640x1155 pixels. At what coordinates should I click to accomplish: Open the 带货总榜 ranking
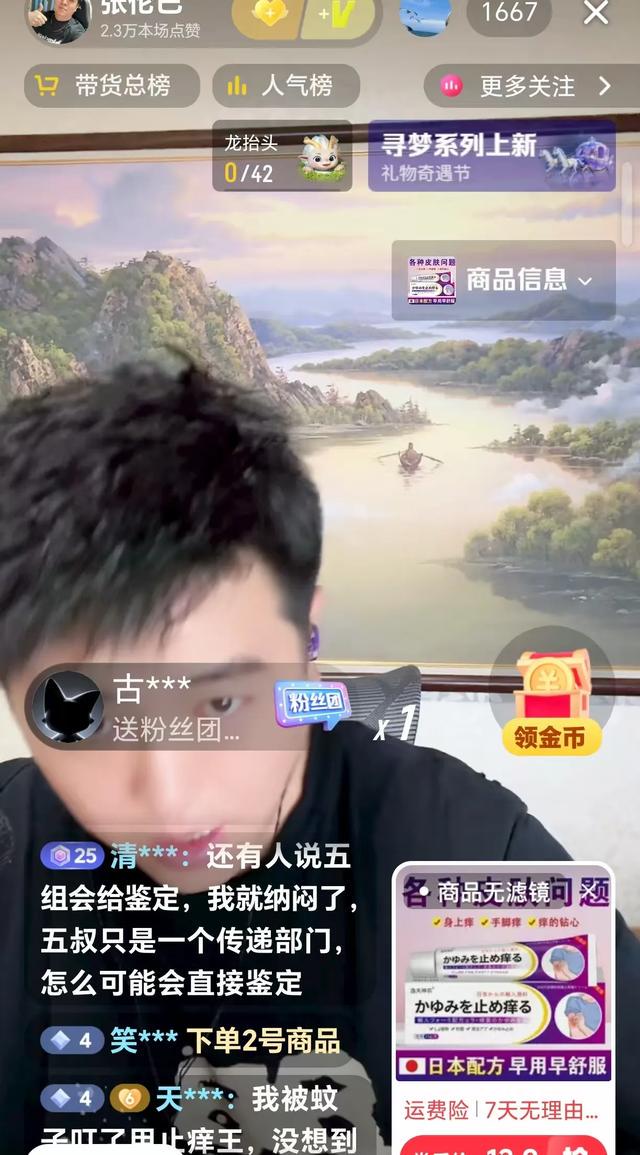click(112, 86)
